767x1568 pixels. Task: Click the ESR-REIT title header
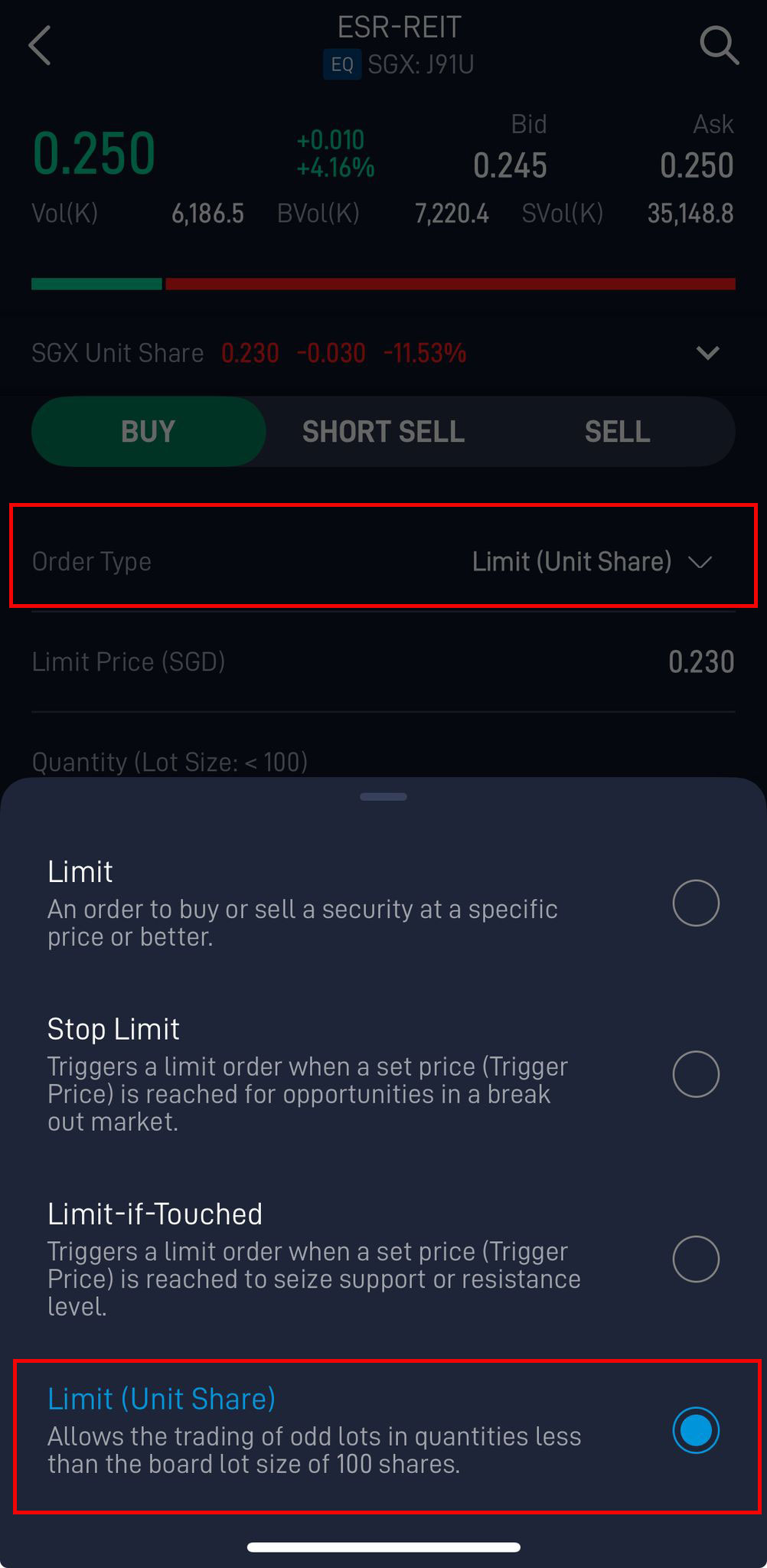click(400, 27)
